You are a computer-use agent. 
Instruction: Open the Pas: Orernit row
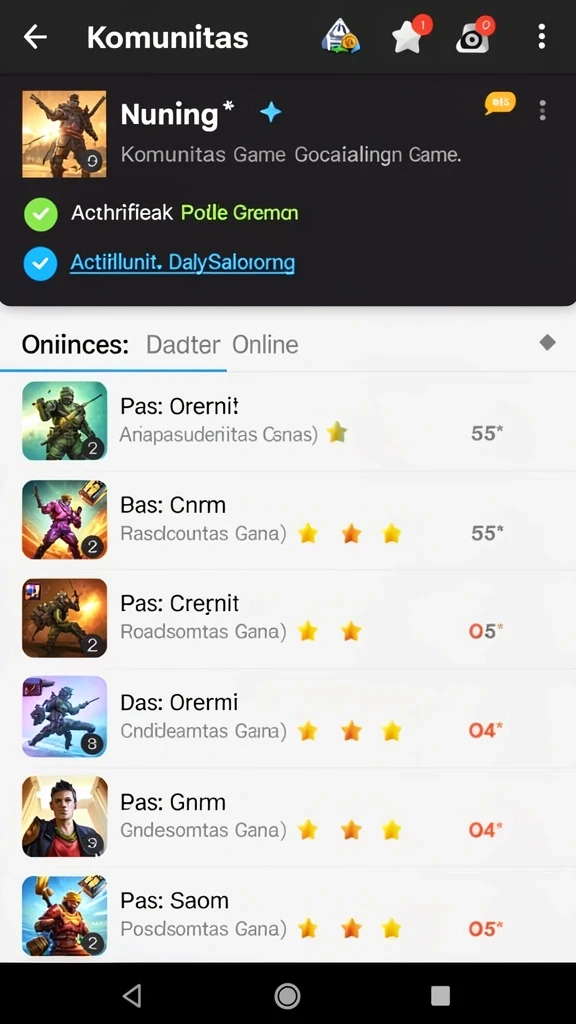(288, 421)
